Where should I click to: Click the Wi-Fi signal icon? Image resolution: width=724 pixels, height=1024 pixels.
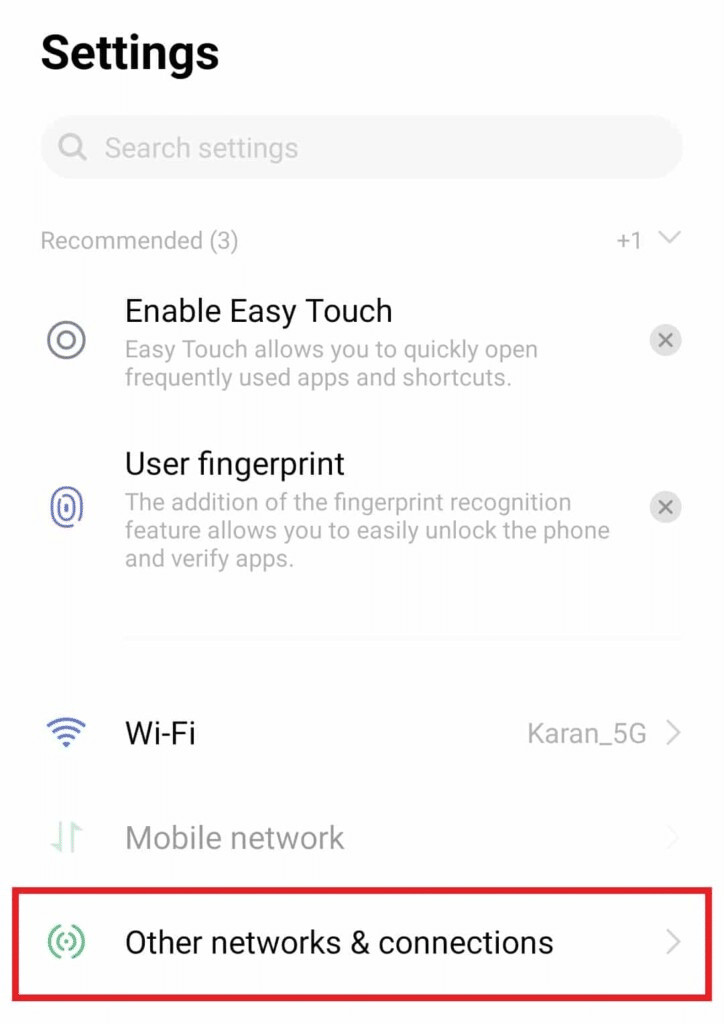click(x=65, y=732)
